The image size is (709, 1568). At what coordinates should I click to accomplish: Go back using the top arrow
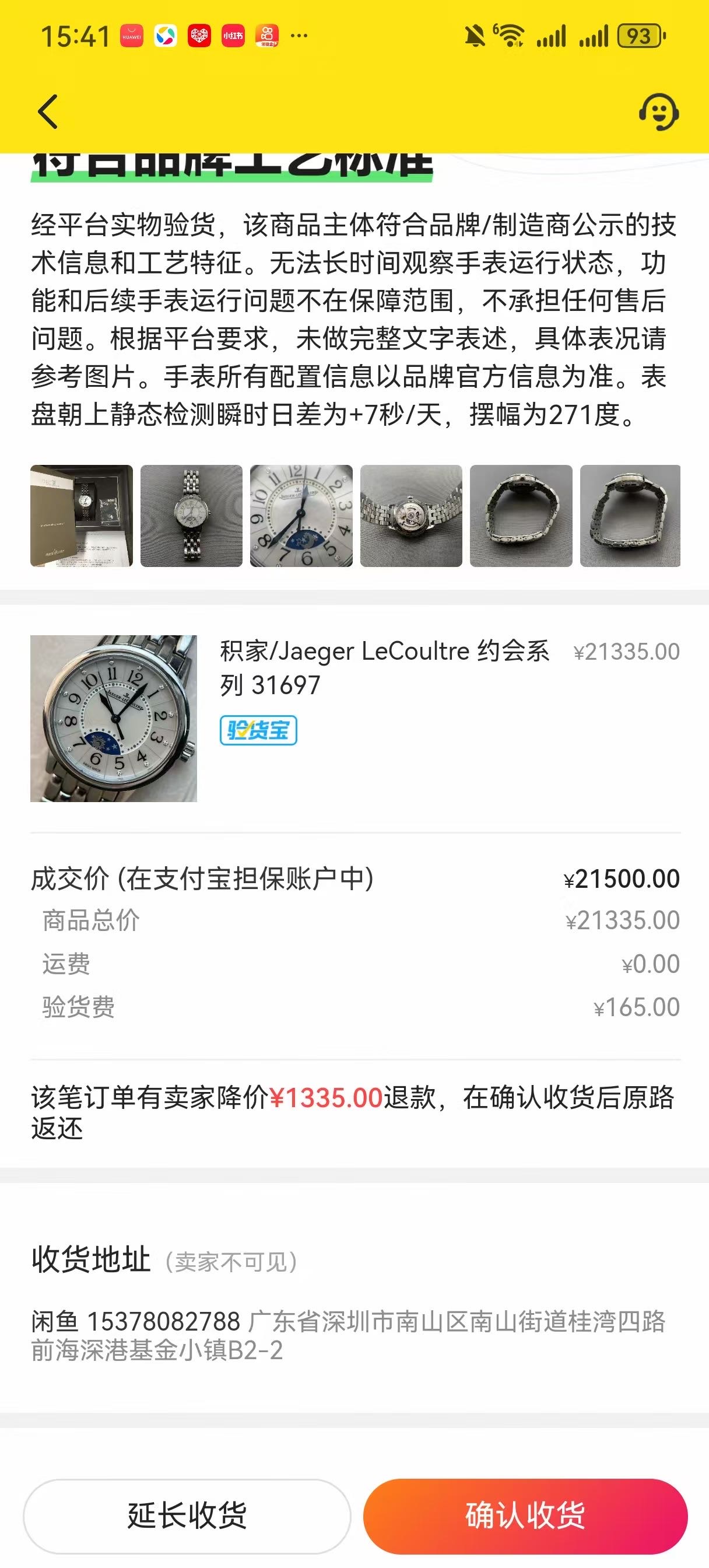coord(48,112)
